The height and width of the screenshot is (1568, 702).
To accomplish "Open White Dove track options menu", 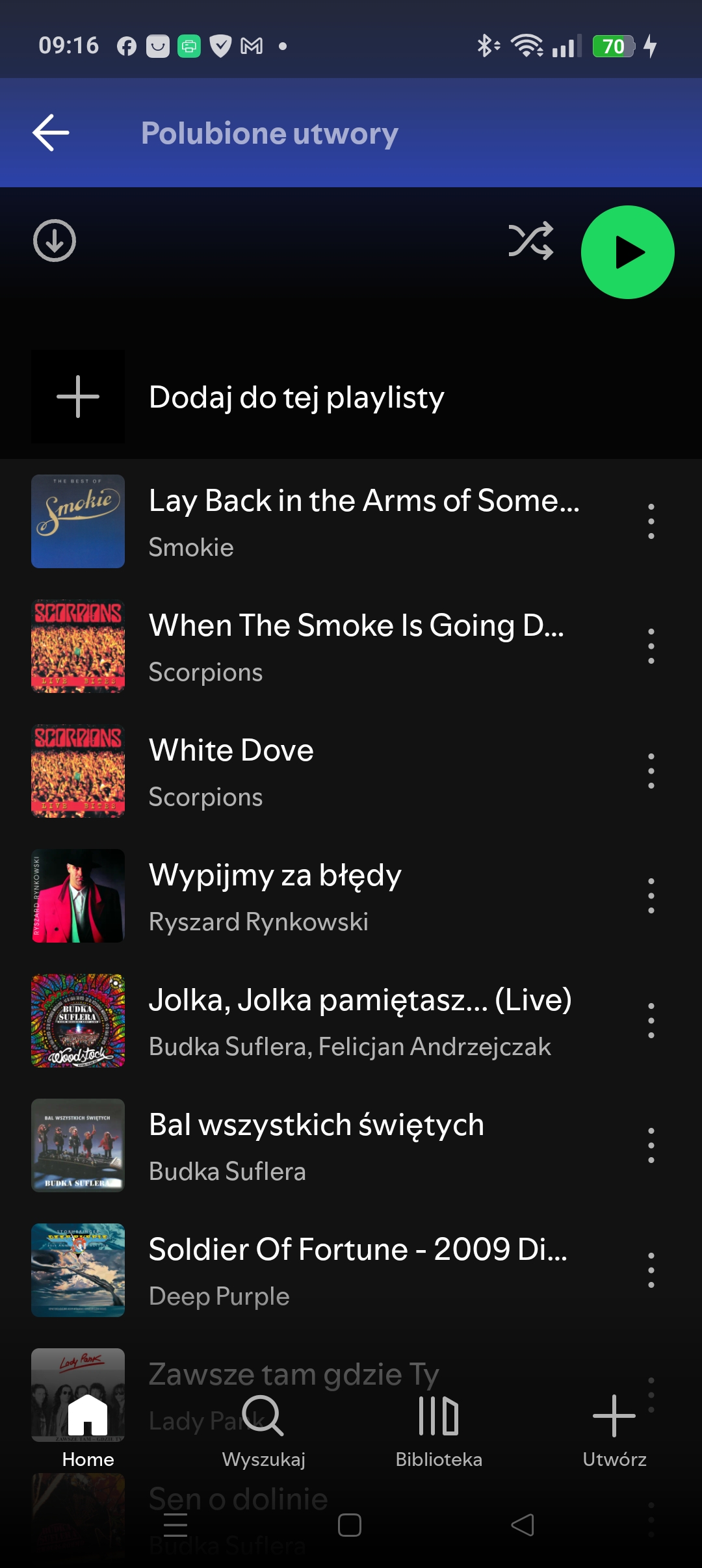I will pyautogui.click(x=651, y=771).
